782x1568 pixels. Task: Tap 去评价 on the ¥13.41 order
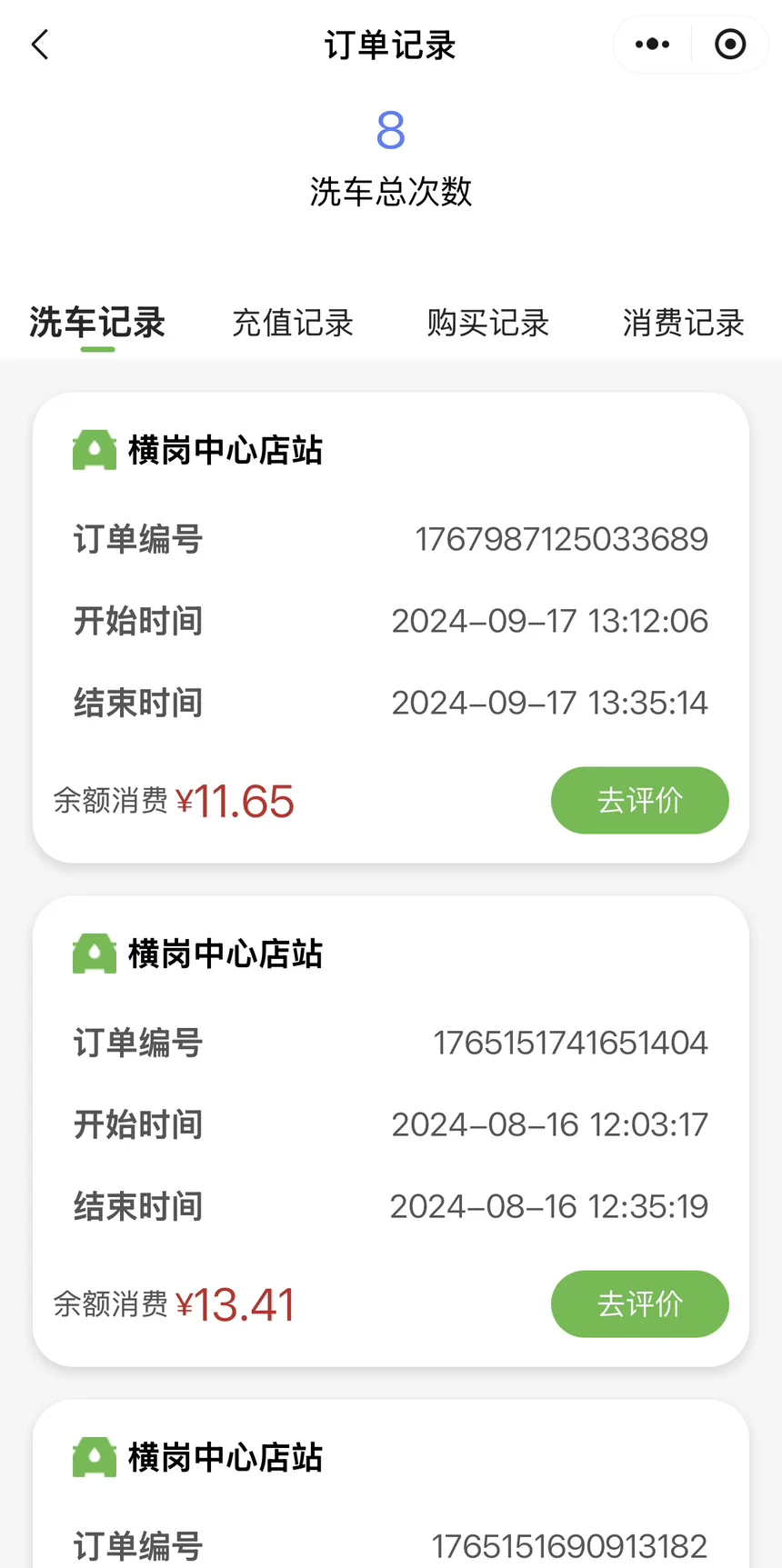tap(640, 1304)
